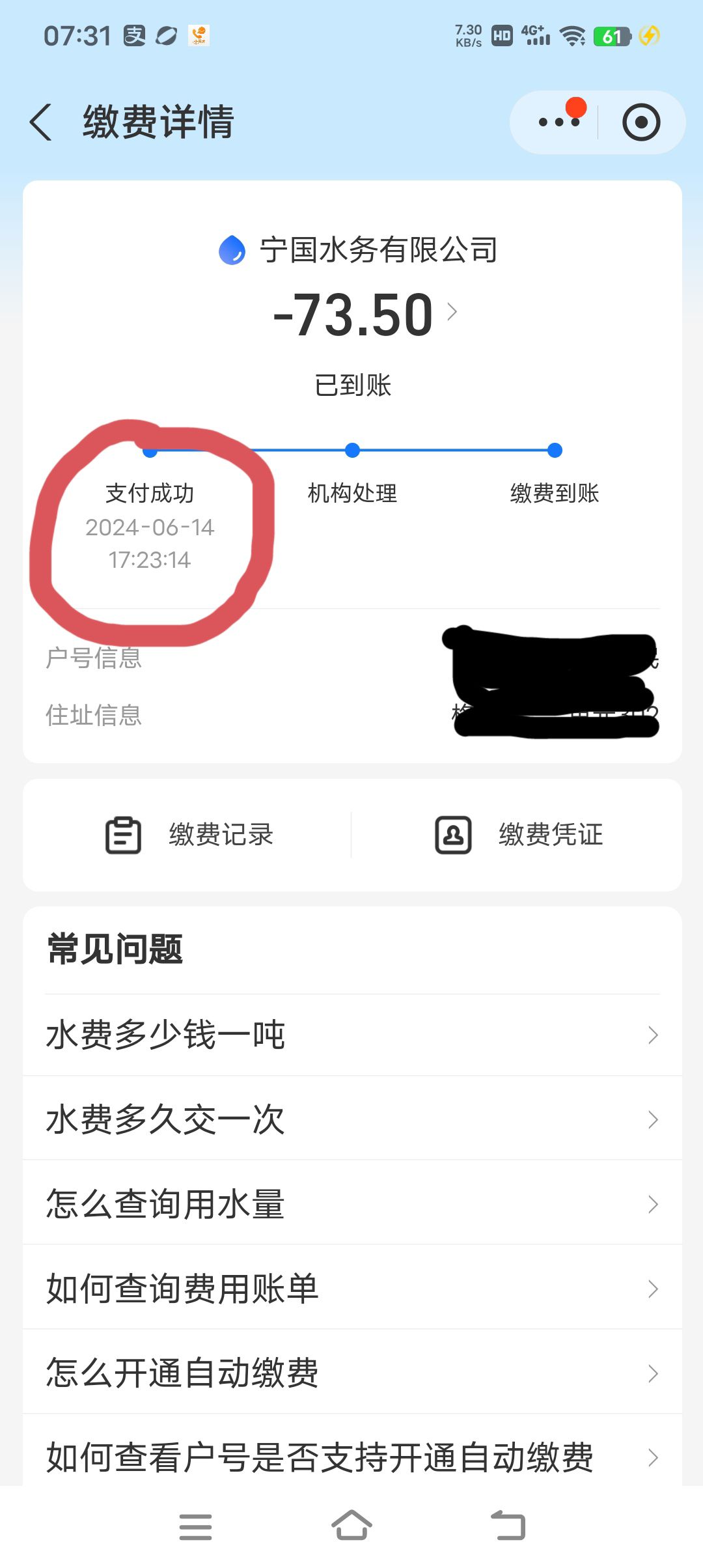Image resolution: width=703 pixels, height=1568 pixels.
Task: Expand the -73.50 amount details chevron
Action: tap(452, 313)
